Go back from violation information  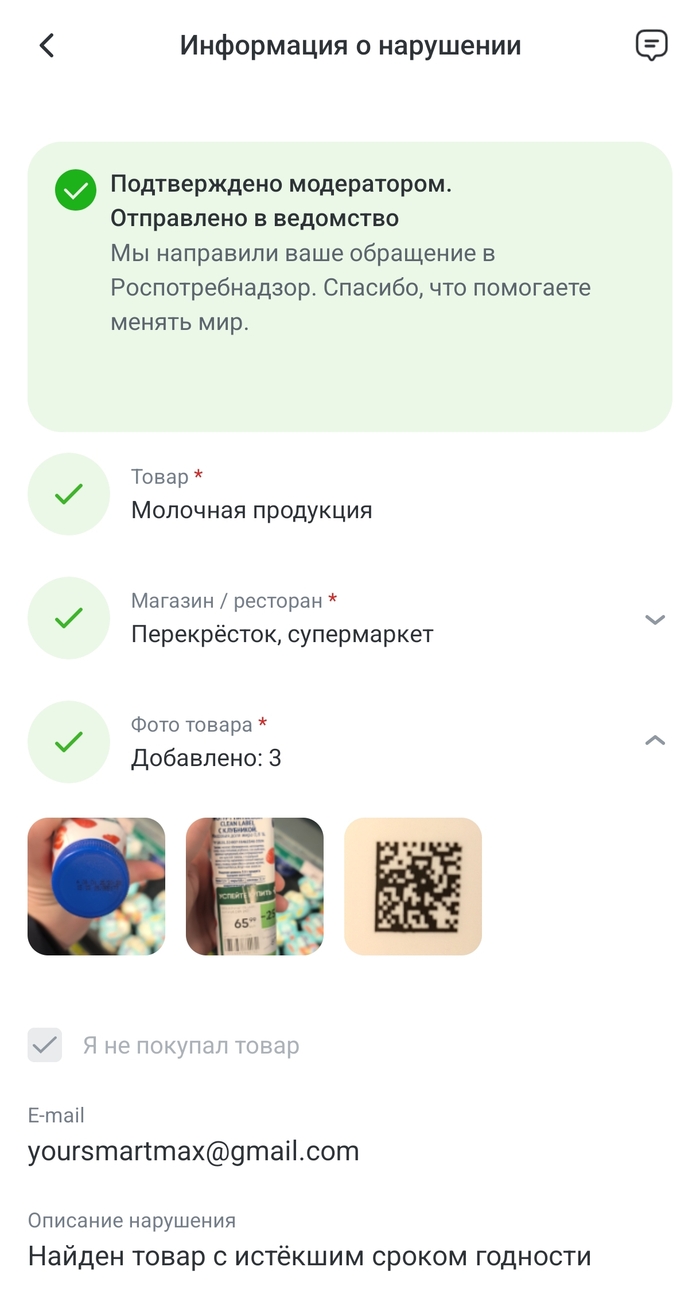tap(47, 45)
